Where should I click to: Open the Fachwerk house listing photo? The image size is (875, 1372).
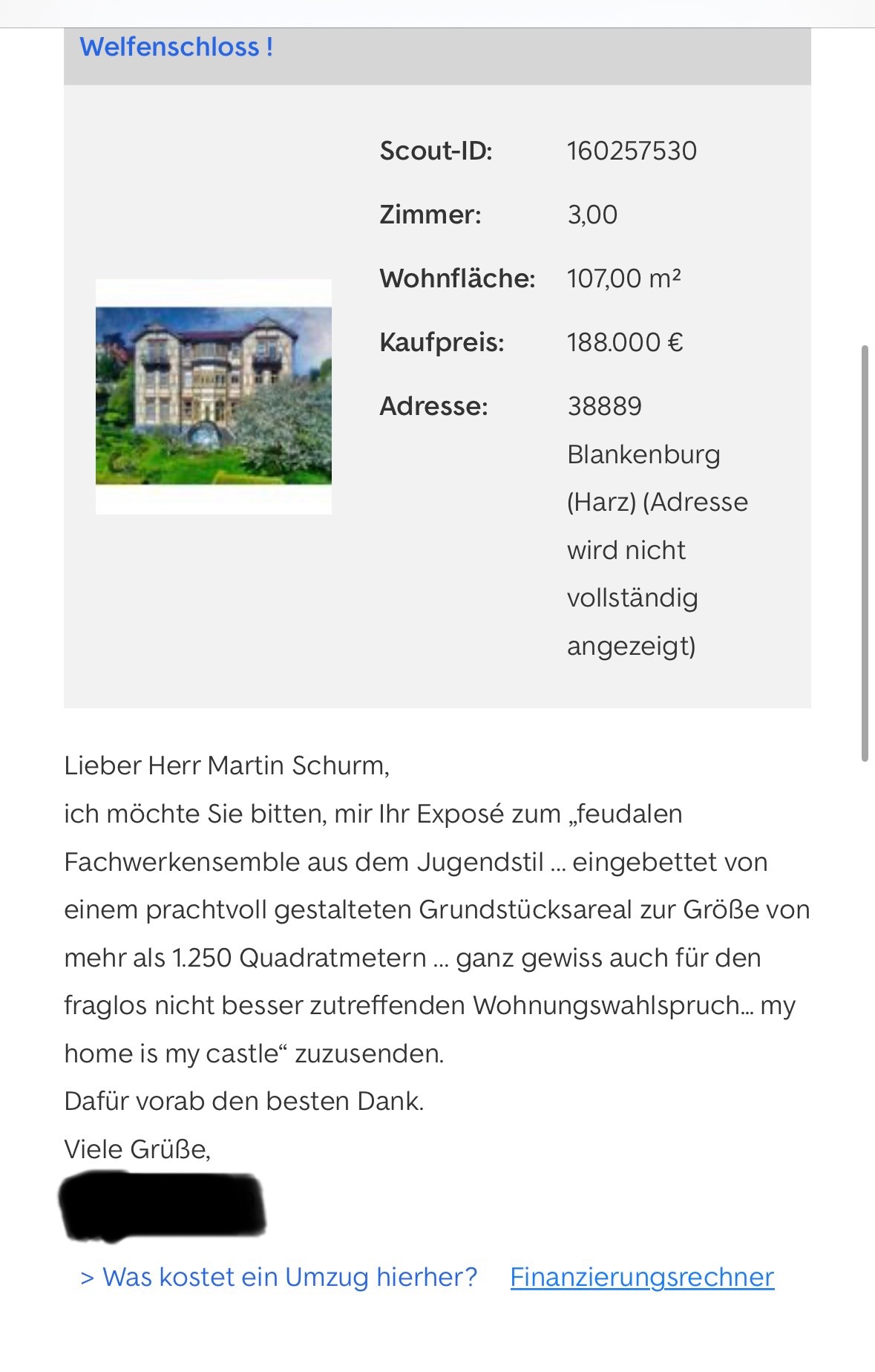(x=214, y=396)
